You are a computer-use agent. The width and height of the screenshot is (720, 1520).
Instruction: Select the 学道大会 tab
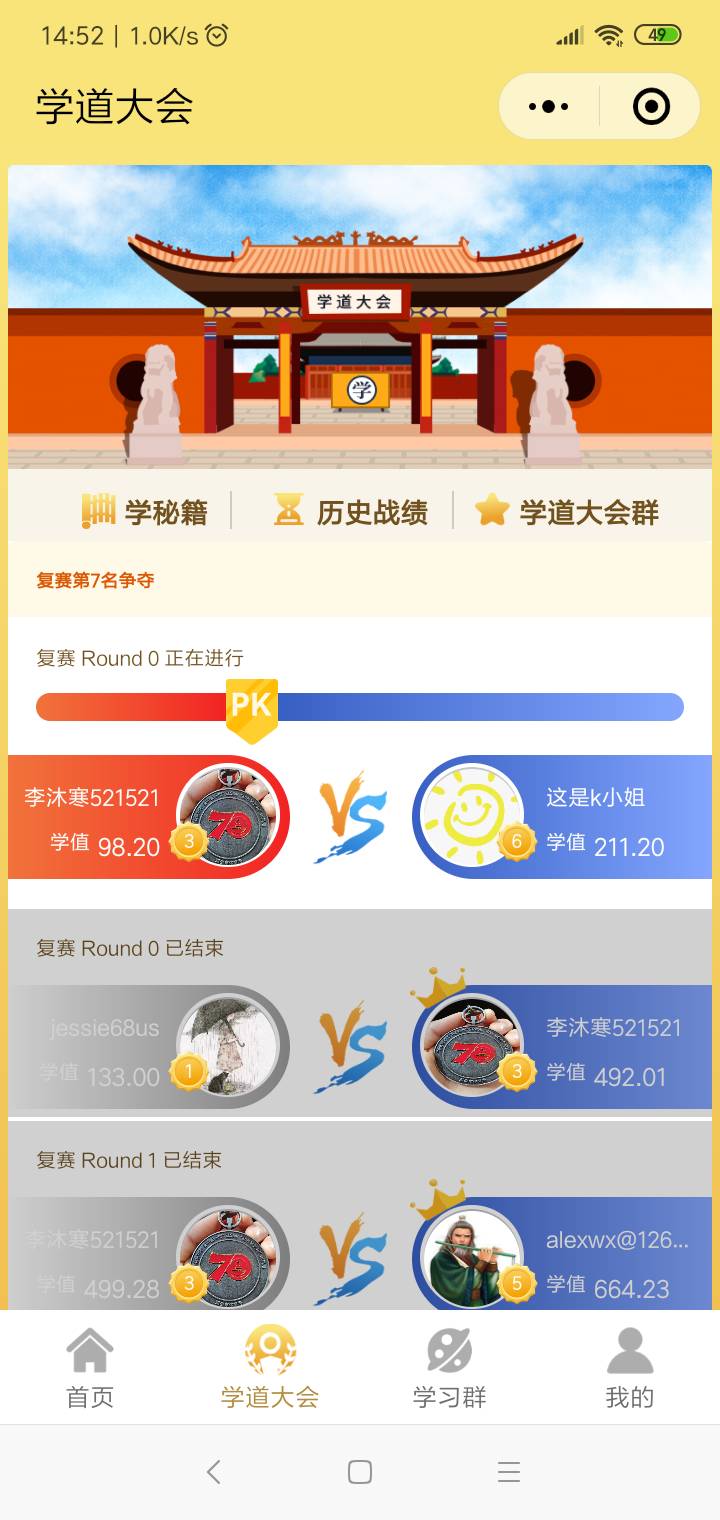pos(270,1367)
